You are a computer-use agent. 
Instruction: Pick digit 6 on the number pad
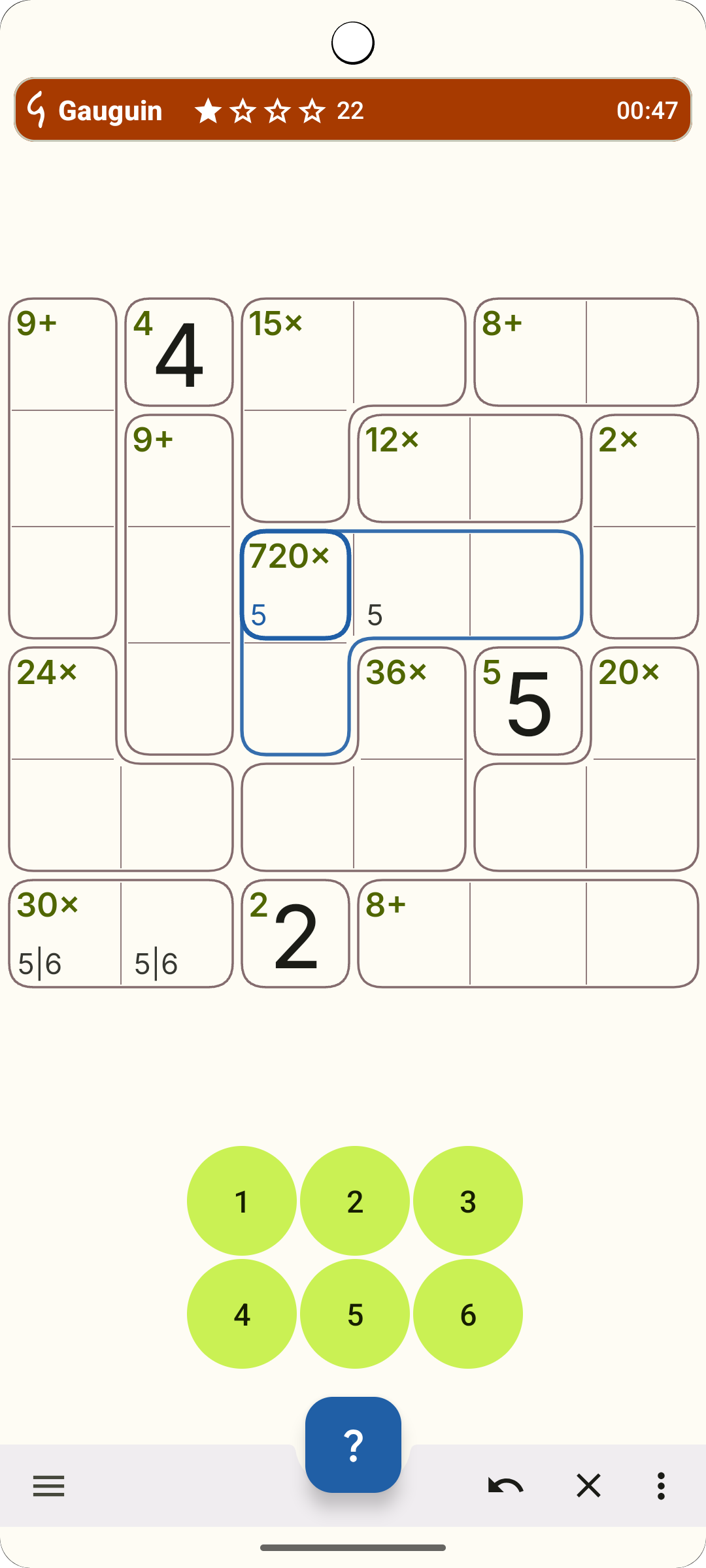pyautogui.click(x=468, y=1314)
